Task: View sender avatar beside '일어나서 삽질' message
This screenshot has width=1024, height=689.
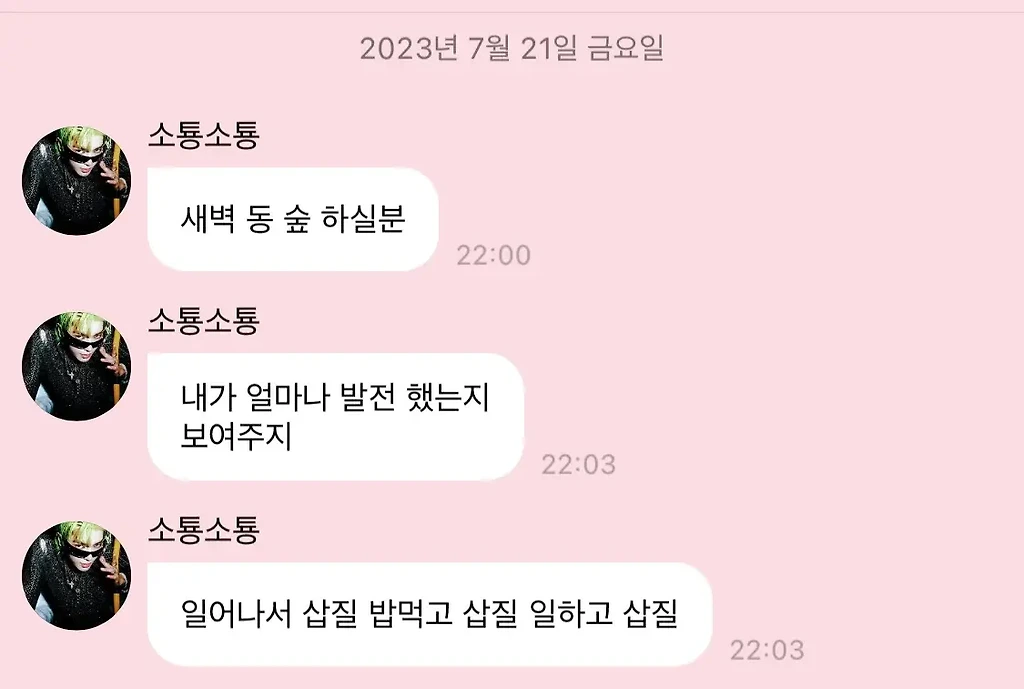Action: pos(76,575)
